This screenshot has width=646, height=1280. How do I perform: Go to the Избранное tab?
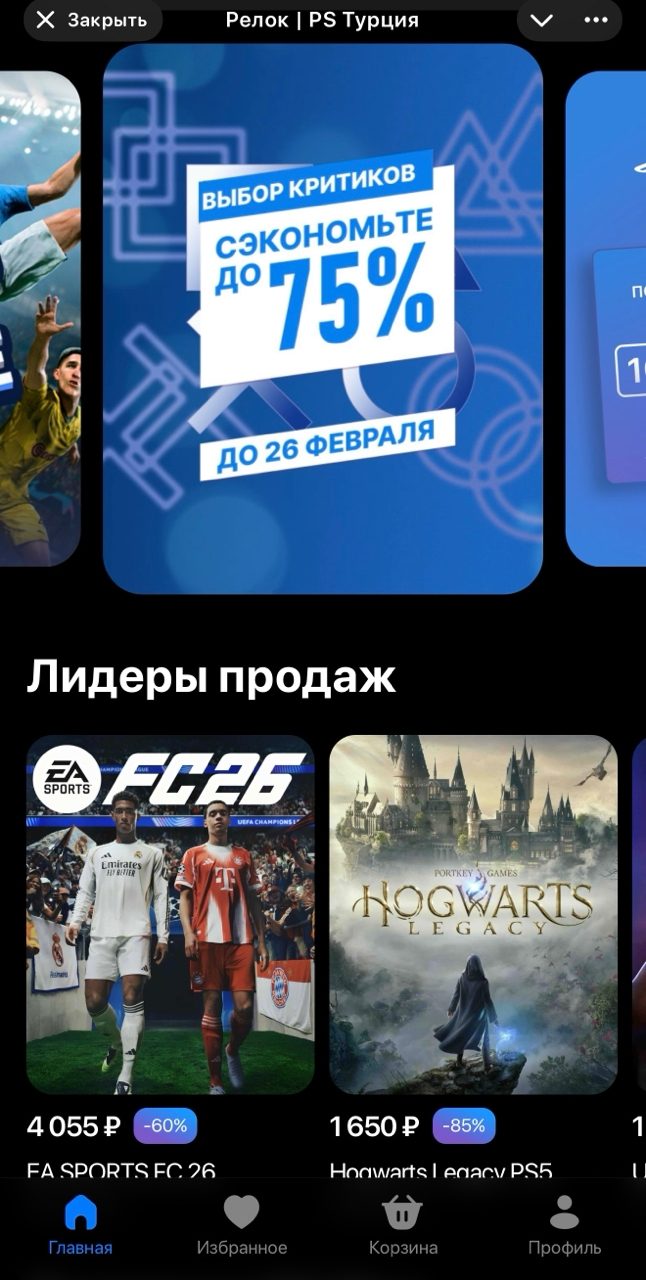241,1226
